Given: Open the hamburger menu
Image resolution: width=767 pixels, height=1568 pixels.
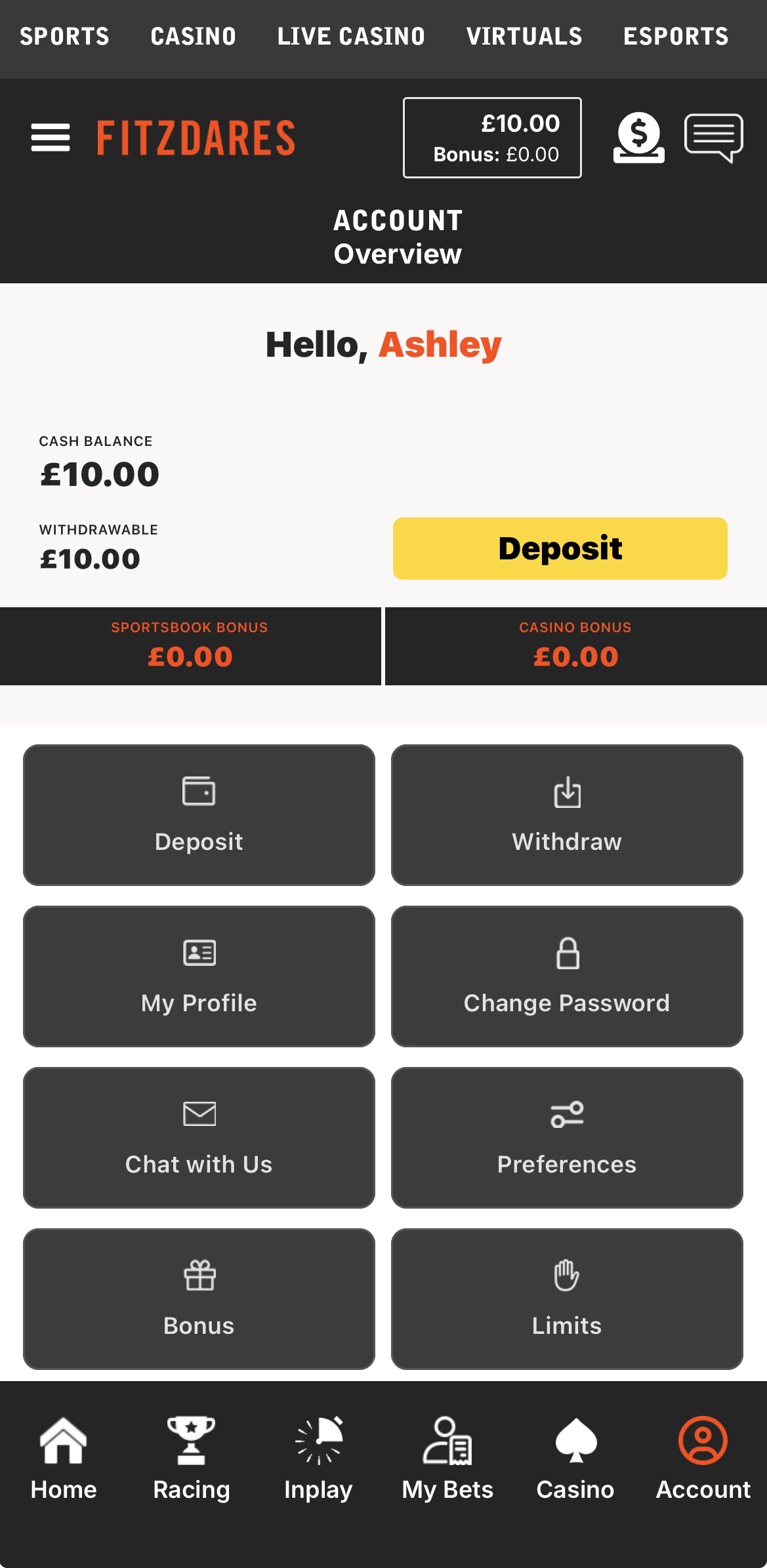Looking at the screenshot, I should (50, 137).
